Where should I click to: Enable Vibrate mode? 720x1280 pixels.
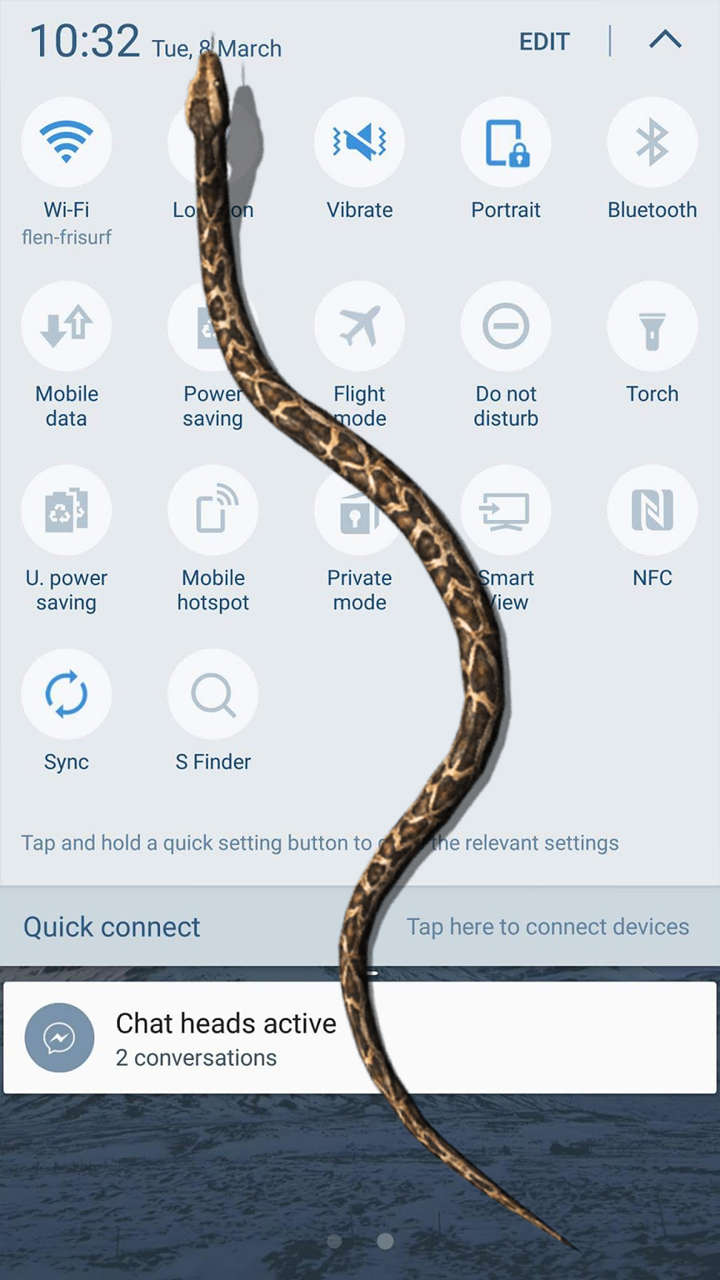pyautogui.click(x=359, y=141)
